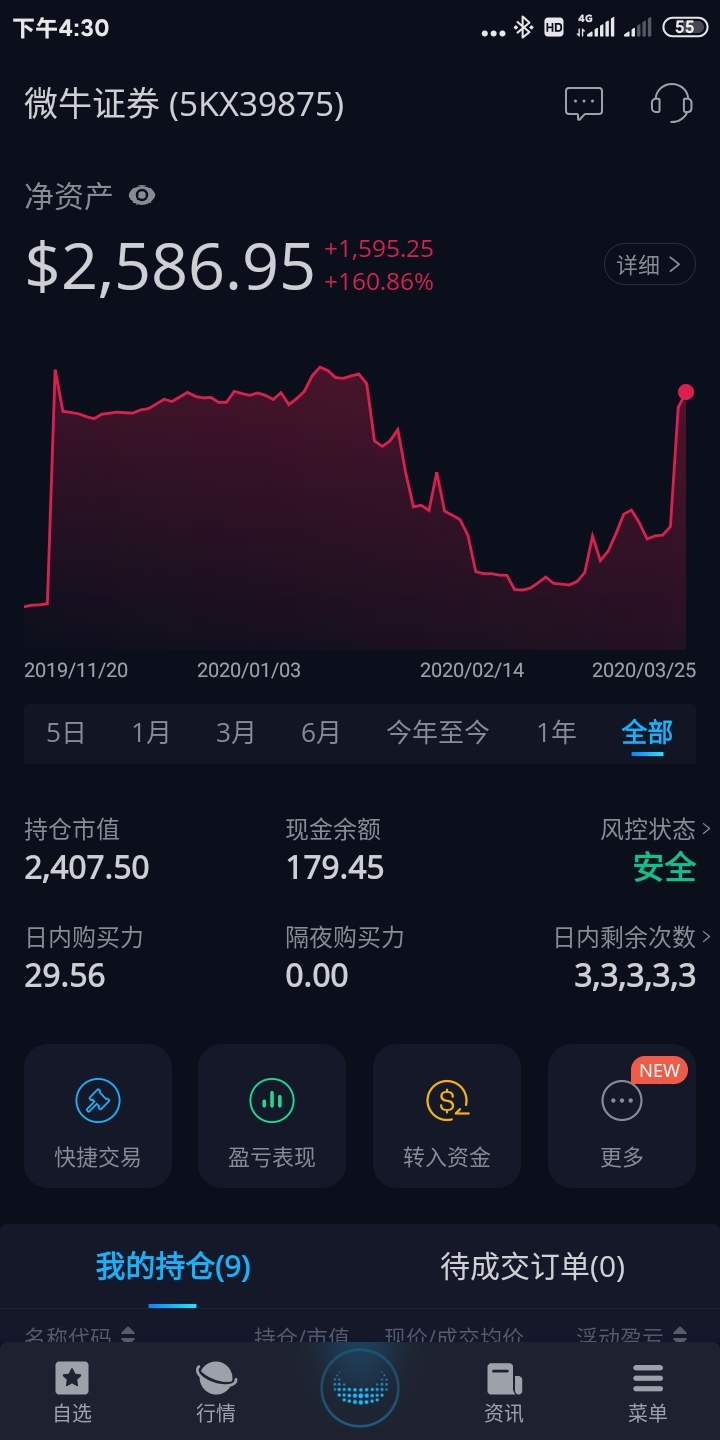The image size is (720, 1440).
Task: Open the messages chat bubble icon
Action: 584,103
